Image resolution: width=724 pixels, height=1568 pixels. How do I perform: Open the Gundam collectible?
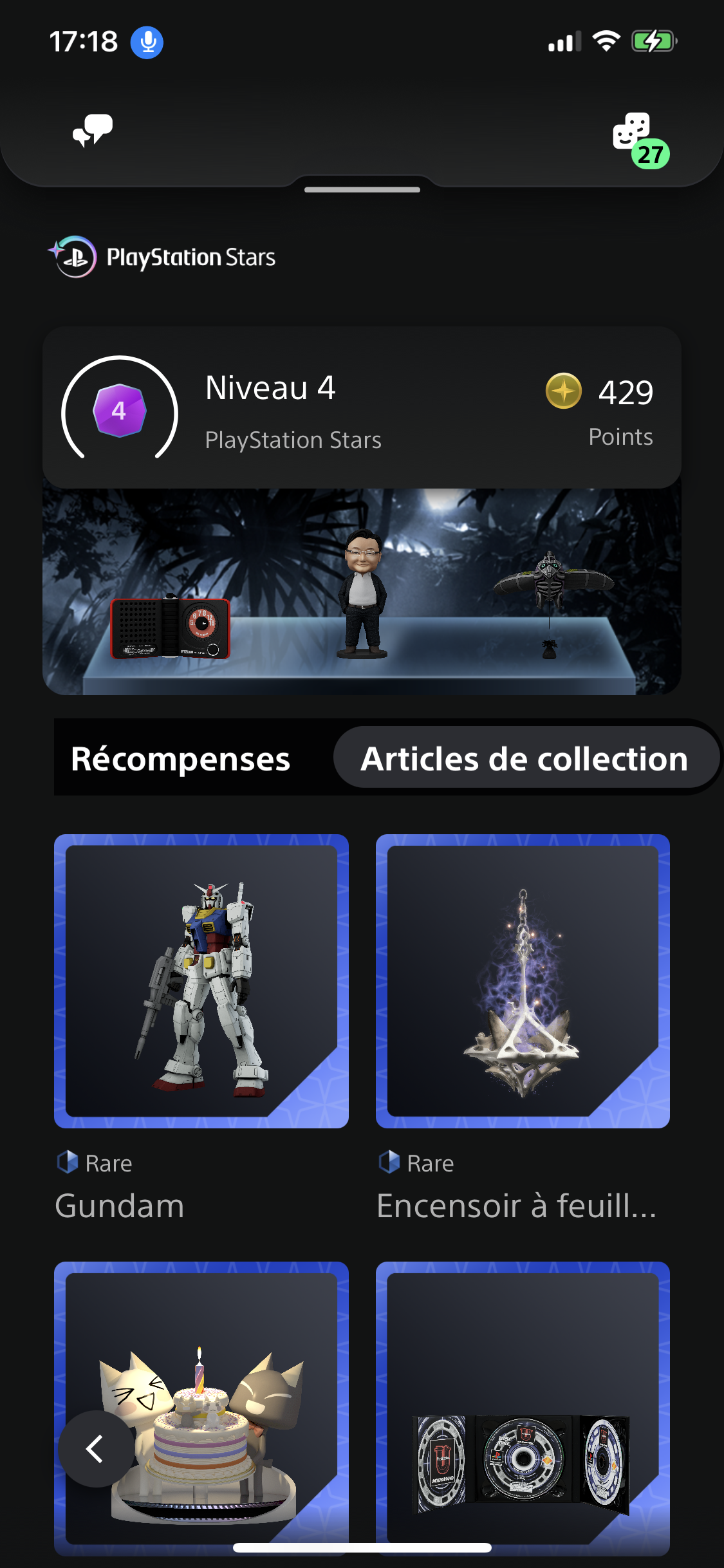point(201,981)
